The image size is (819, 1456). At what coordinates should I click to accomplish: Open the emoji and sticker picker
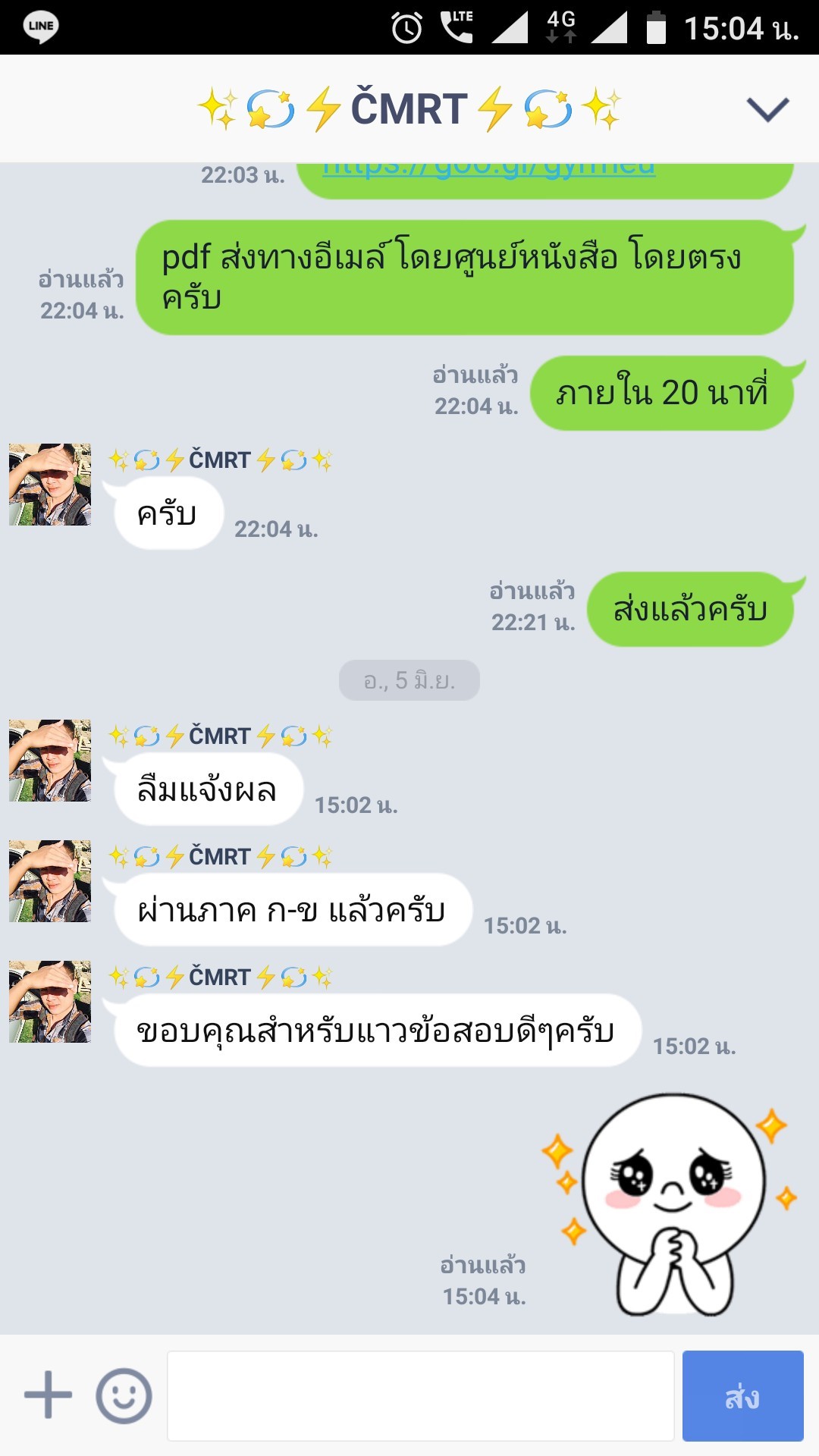124,1395
